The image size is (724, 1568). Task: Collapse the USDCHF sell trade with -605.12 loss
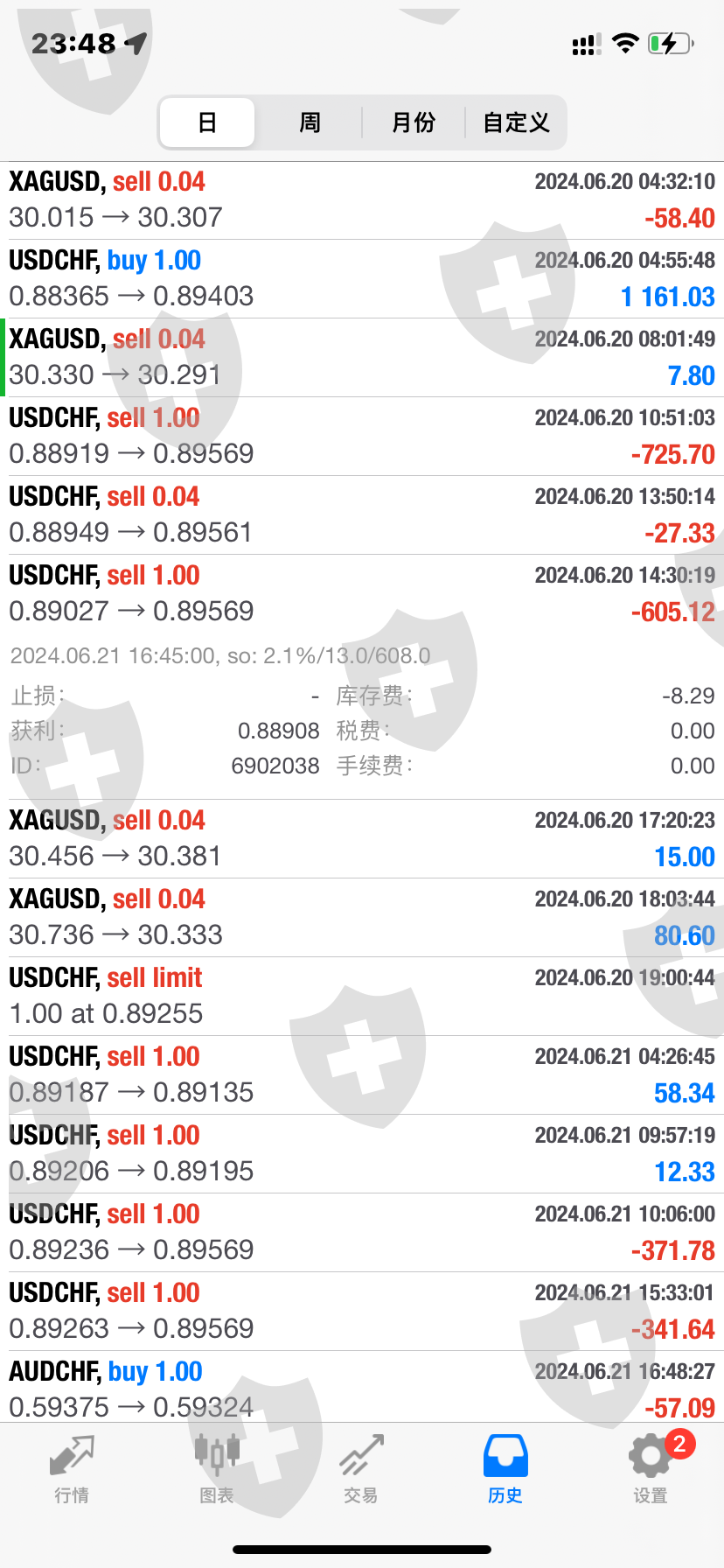[x=362, y=593]
